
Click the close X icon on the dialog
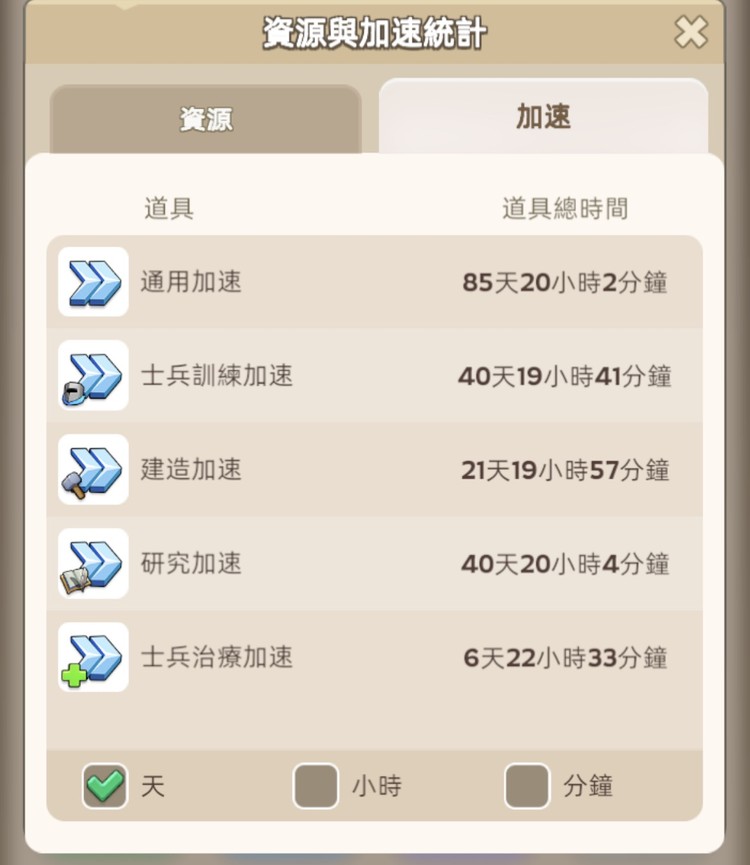tap(690, 32)
